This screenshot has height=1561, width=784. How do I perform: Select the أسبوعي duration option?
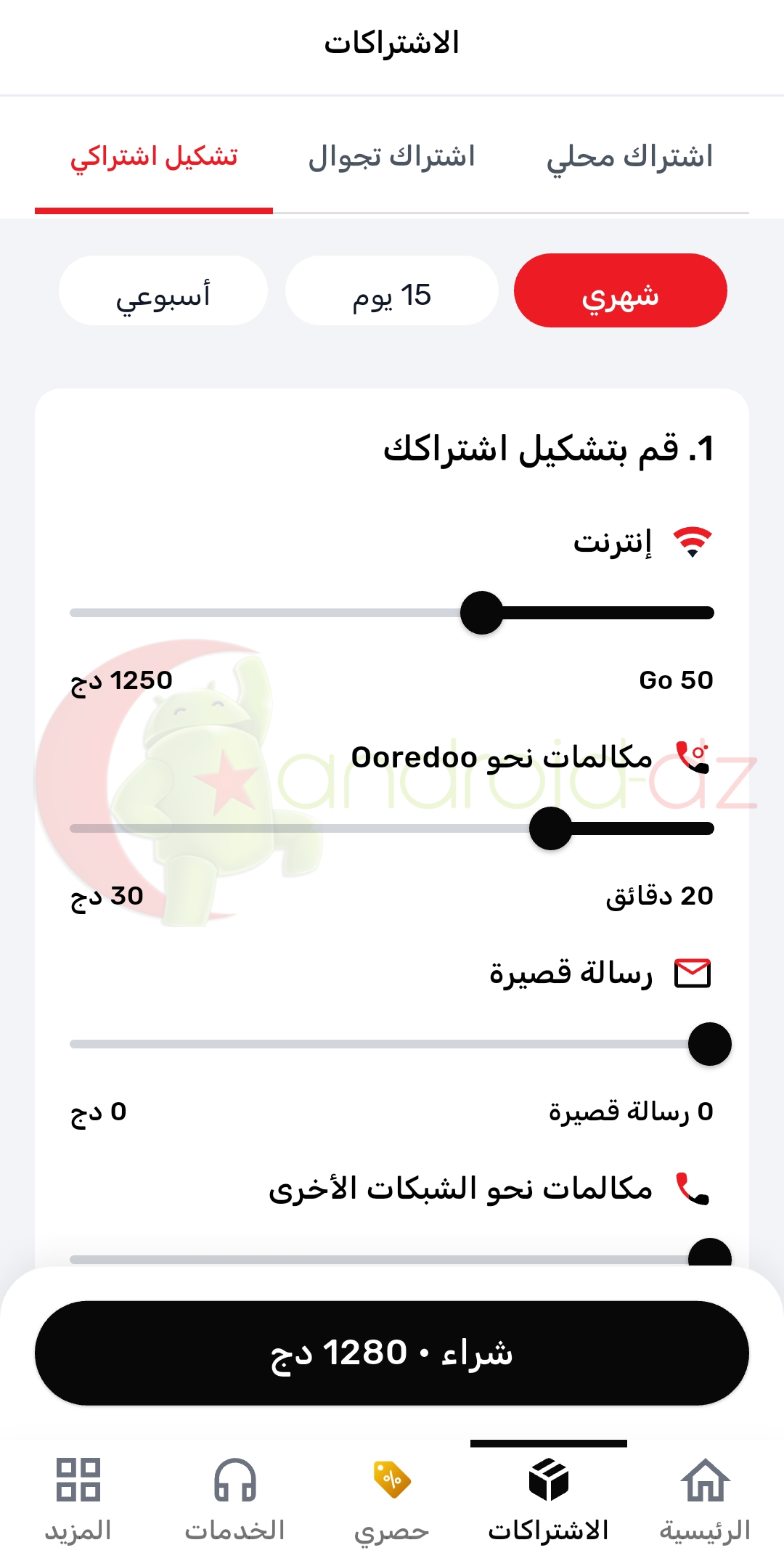163,290
